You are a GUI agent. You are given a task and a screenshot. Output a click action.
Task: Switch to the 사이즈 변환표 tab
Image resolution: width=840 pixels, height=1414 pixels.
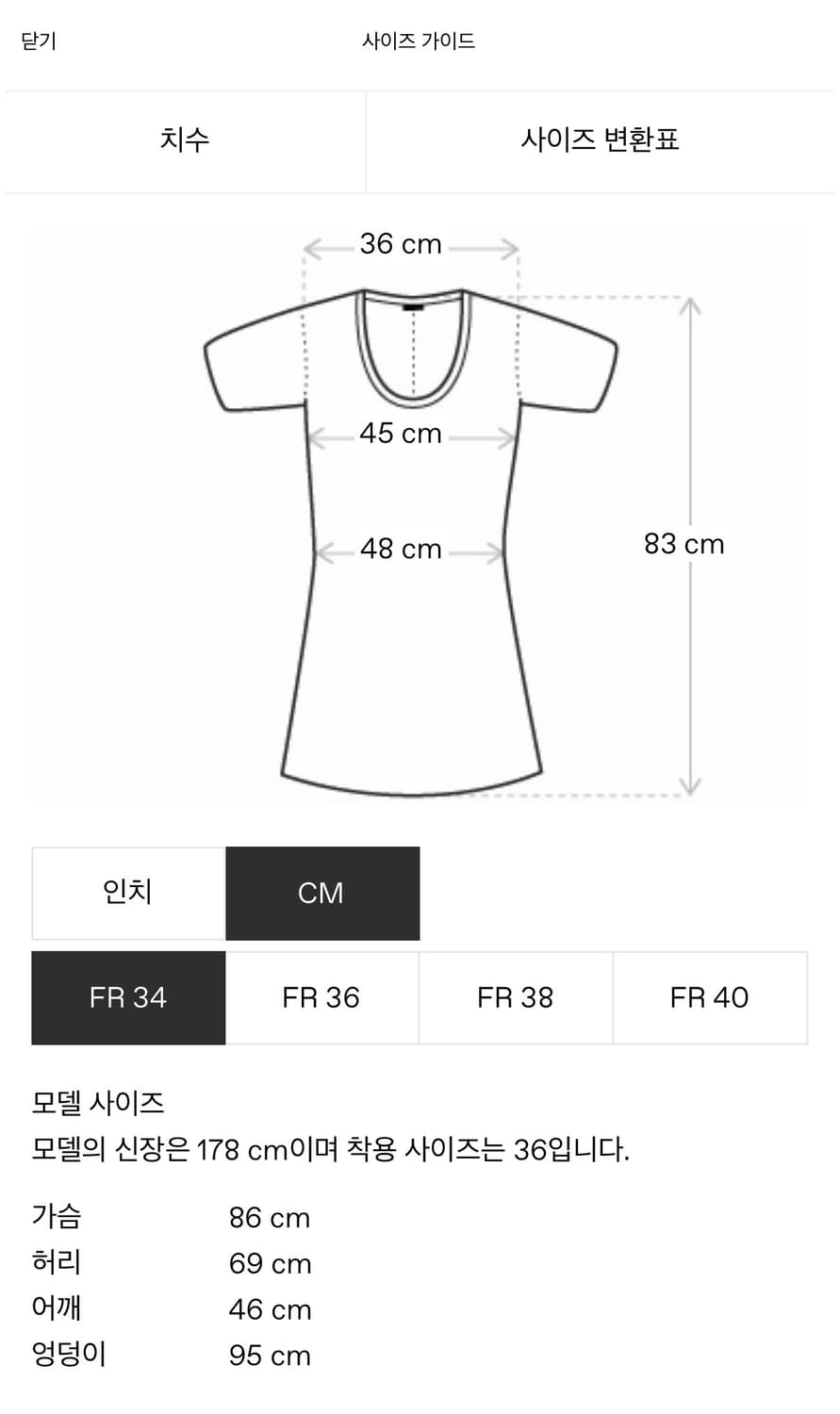coord(601,140)
